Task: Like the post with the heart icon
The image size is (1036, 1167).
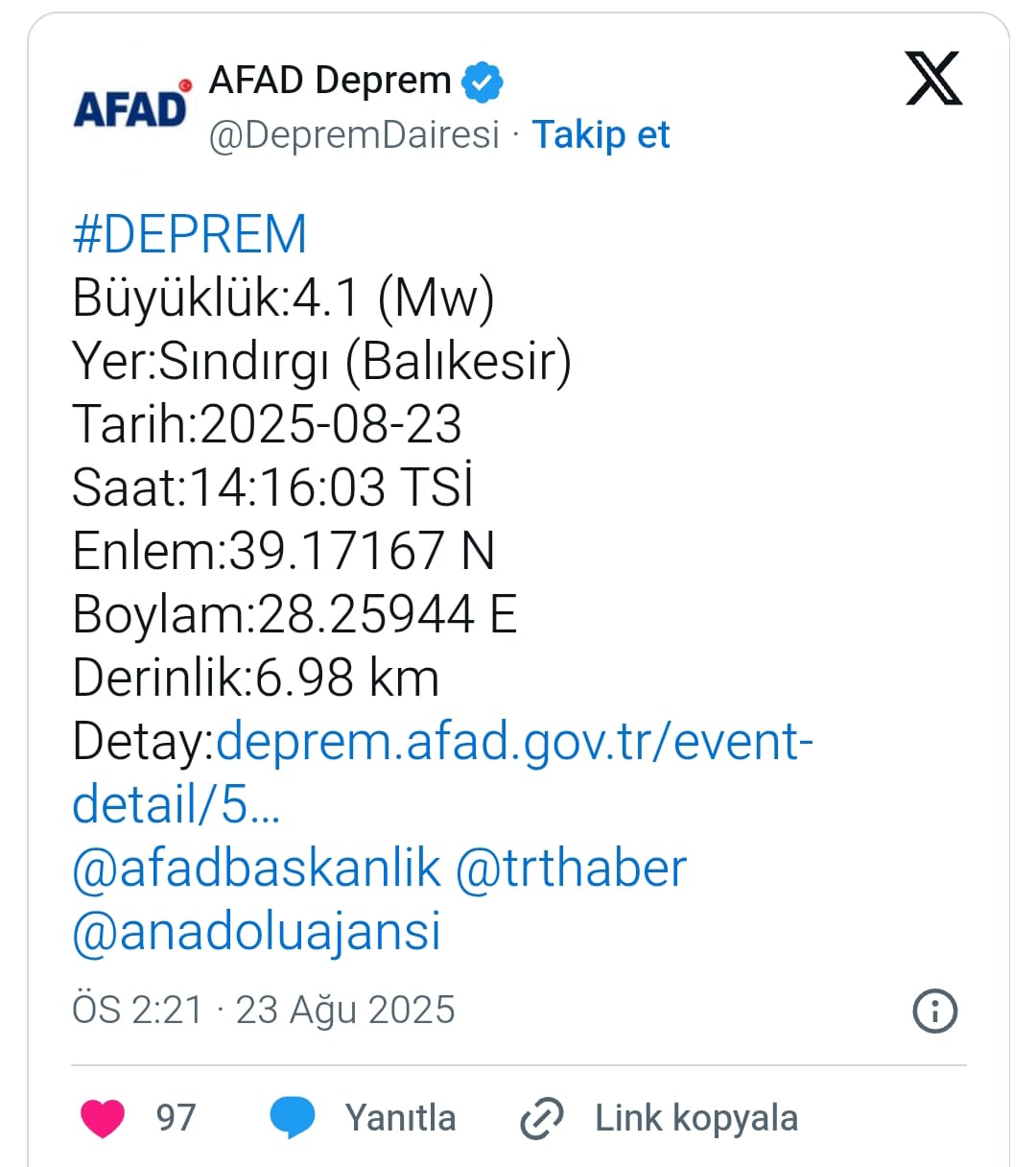Action: (x=103, y=1118)
